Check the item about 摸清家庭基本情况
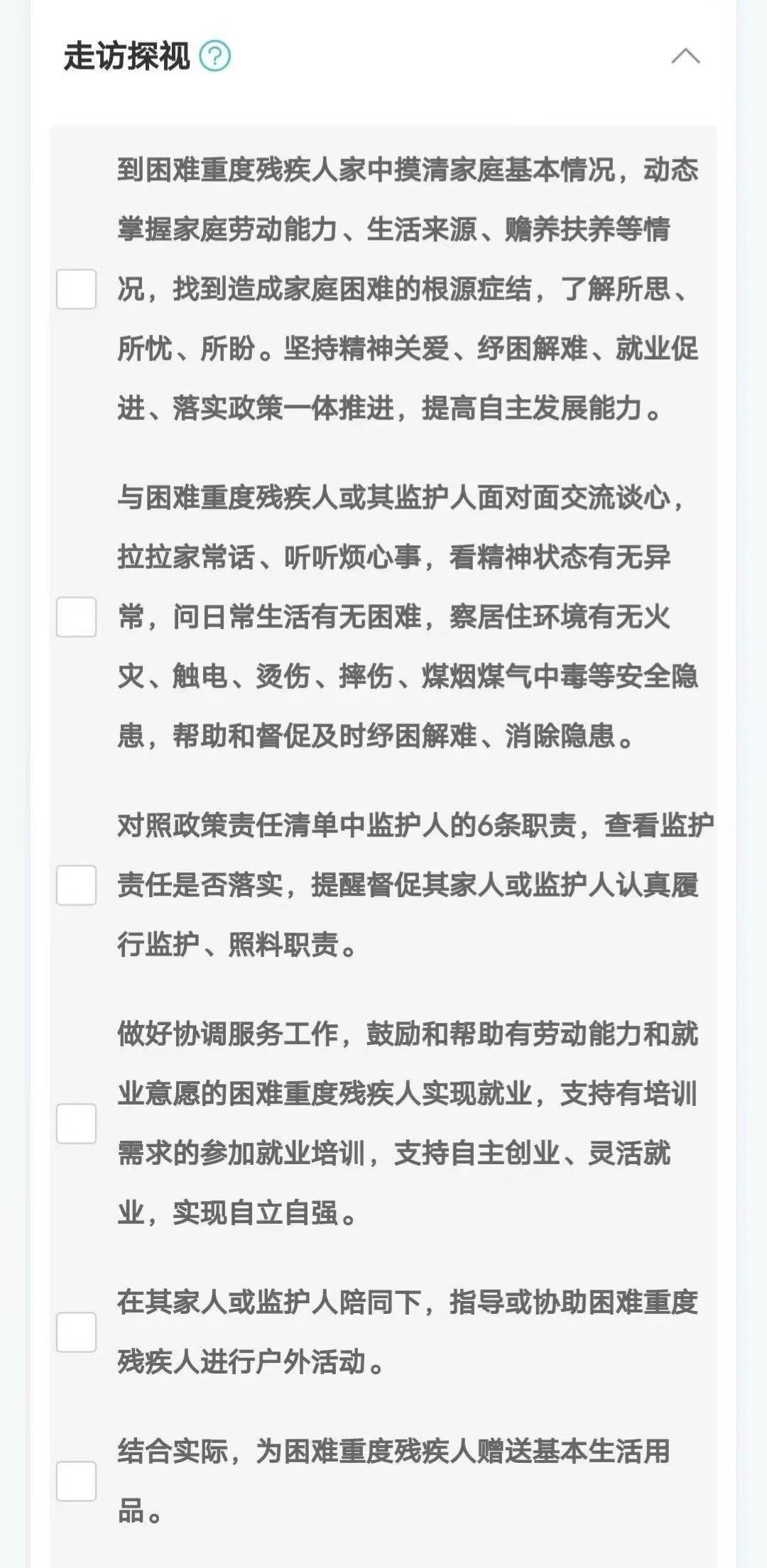 coord(77,289)
